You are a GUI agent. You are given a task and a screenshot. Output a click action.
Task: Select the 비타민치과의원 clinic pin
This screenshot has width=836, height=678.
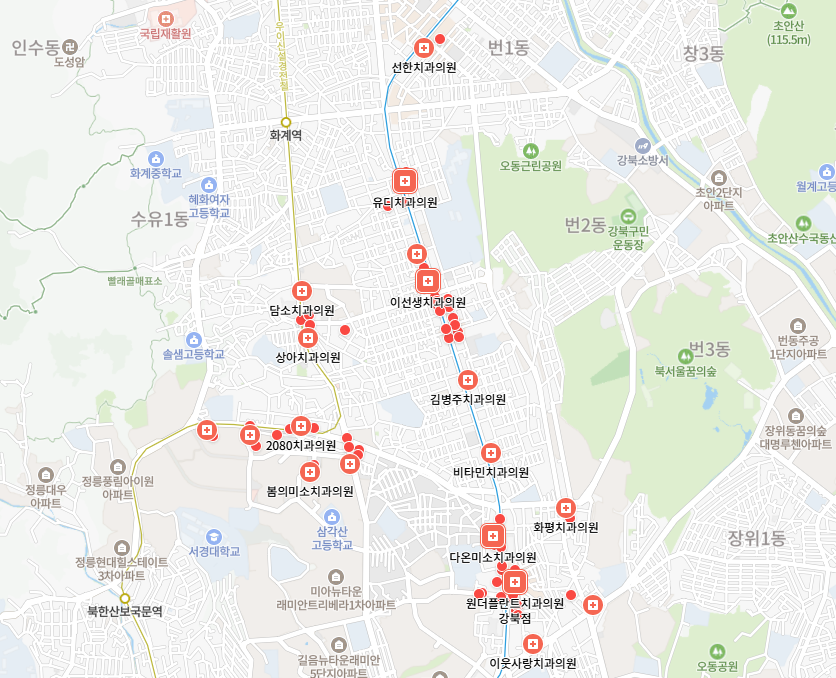(490, 453)
